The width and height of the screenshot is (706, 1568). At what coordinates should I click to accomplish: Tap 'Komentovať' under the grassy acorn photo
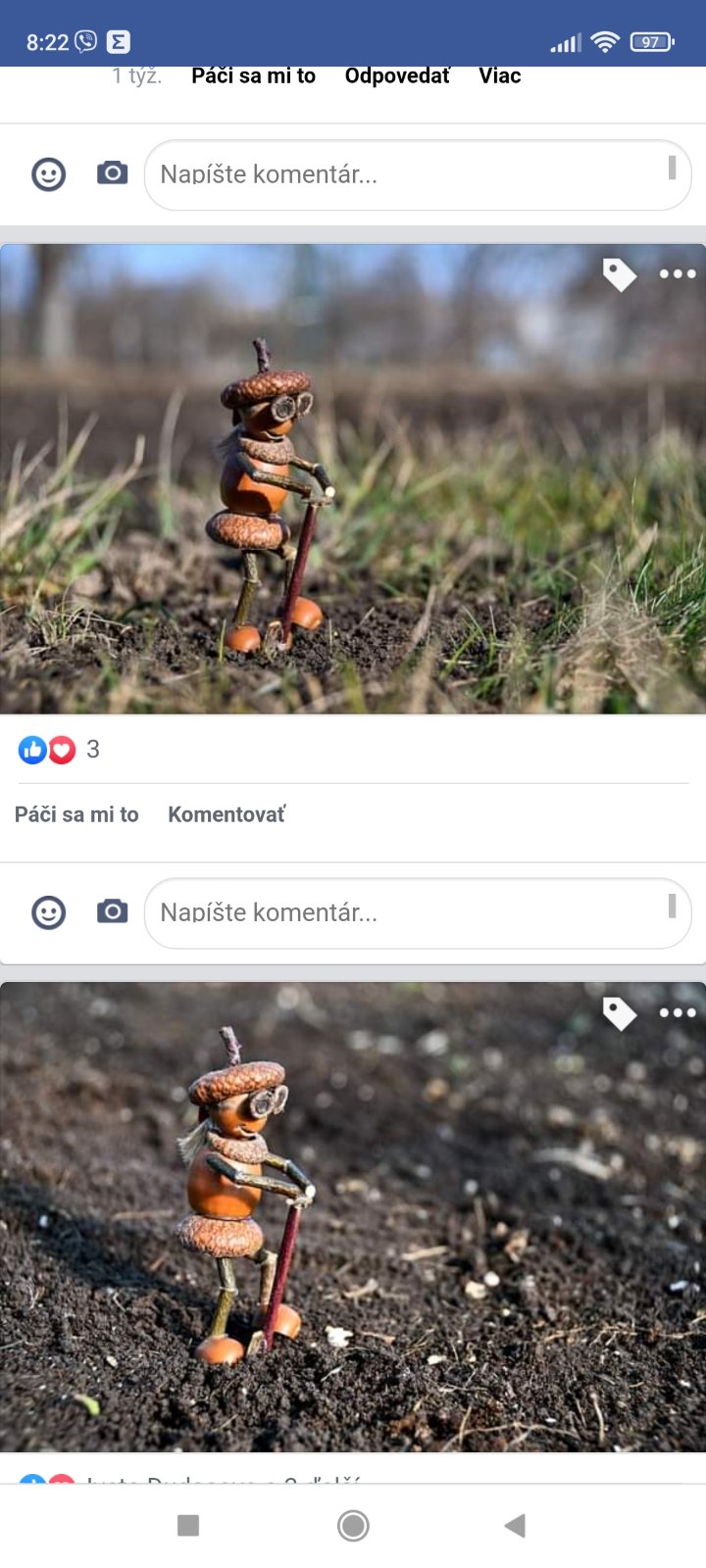pyautogui.click(x=227, y=814)
